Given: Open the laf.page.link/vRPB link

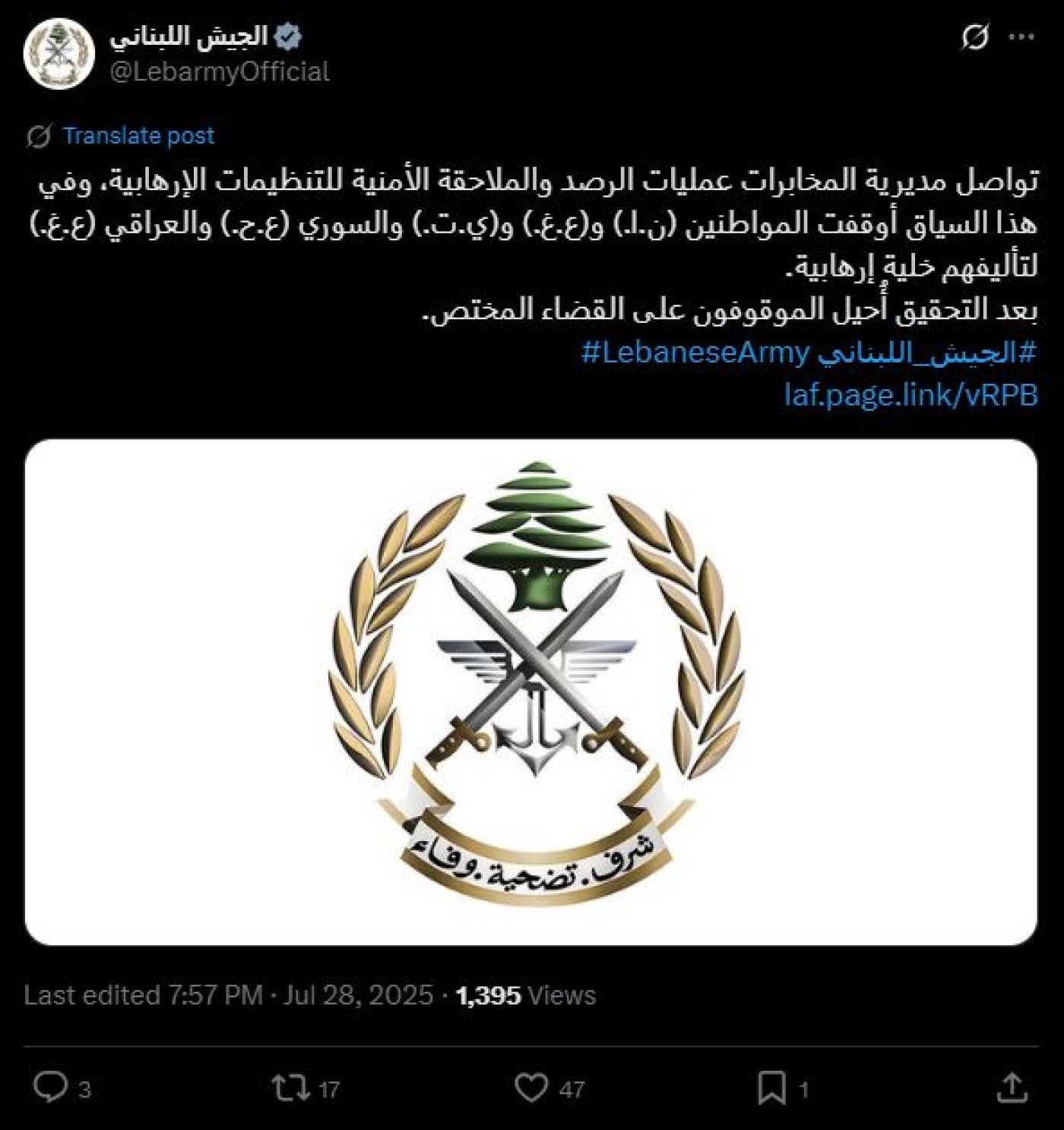Looking at the screenshot, I should coord(910,395).
